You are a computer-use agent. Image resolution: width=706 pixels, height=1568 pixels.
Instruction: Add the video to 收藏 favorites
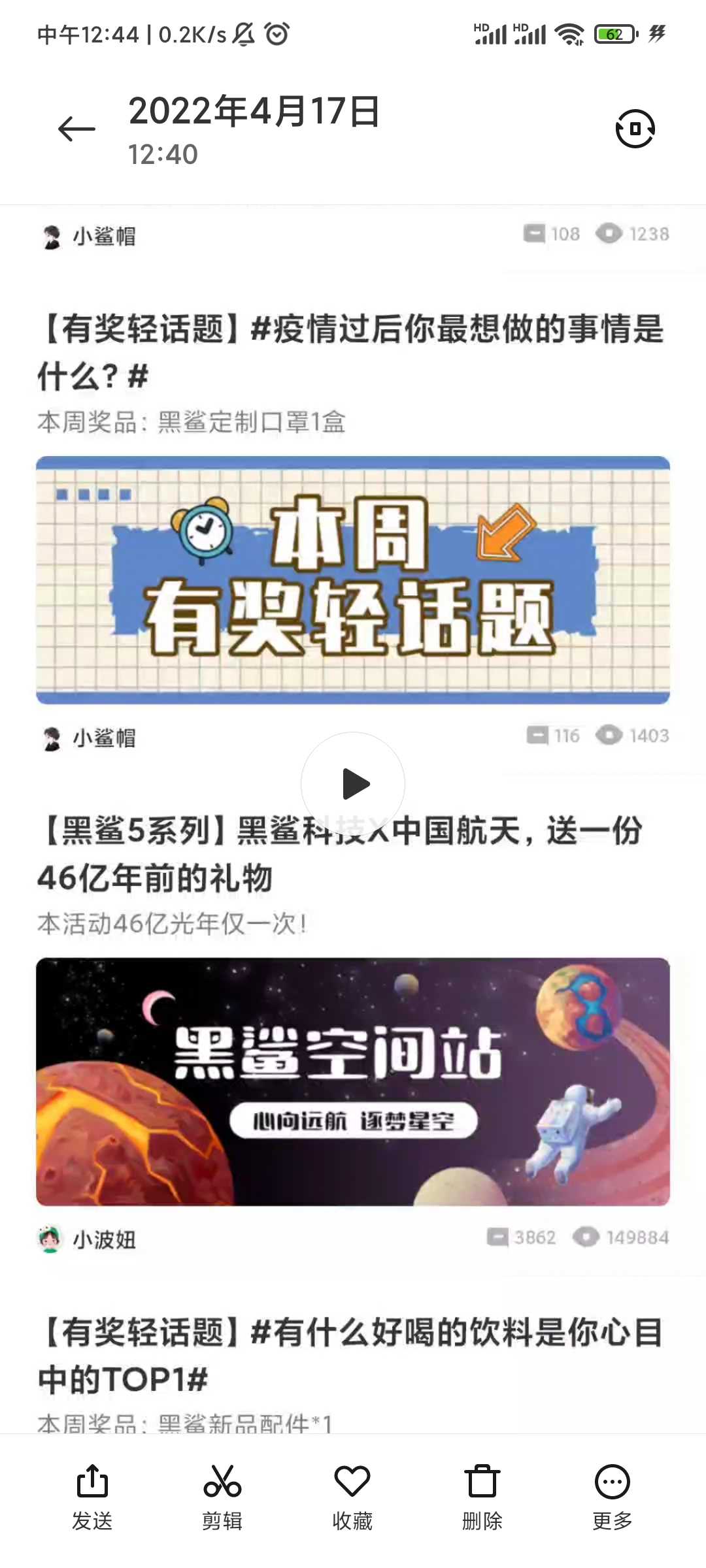(352, 1497)
